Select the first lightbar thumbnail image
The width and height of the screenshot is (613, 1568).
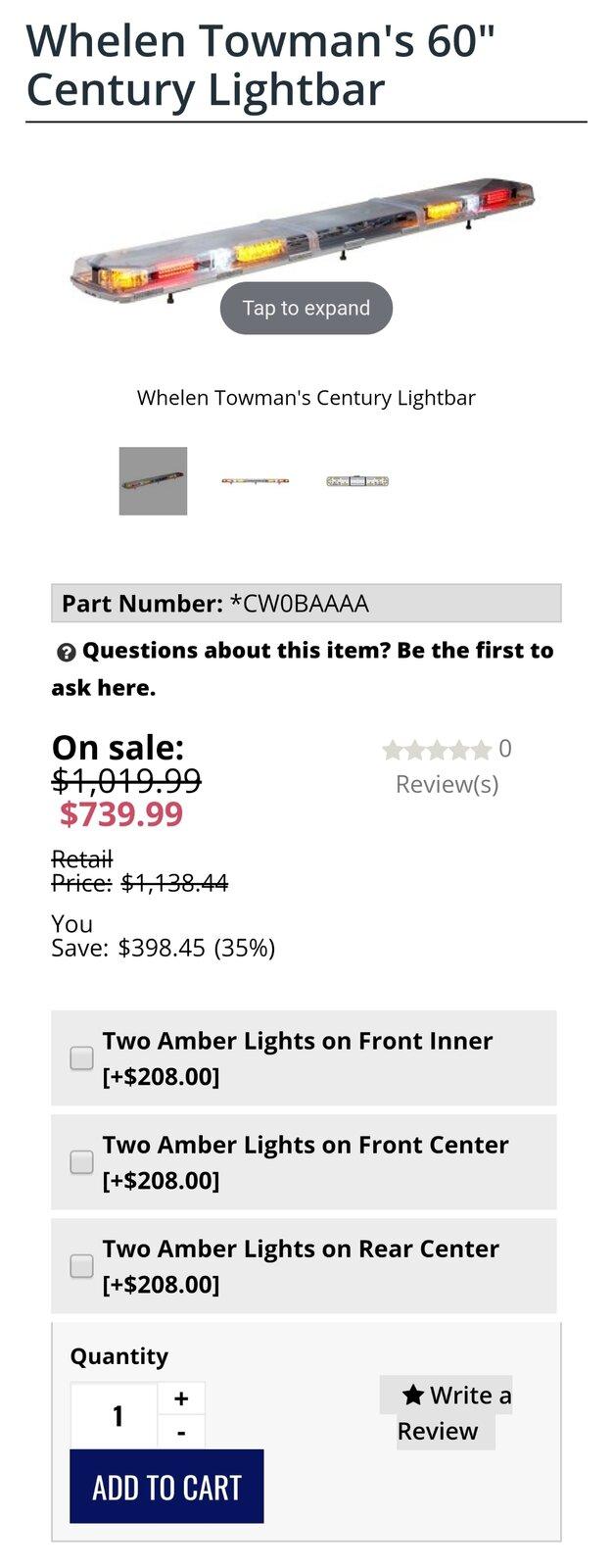point(153,481)
